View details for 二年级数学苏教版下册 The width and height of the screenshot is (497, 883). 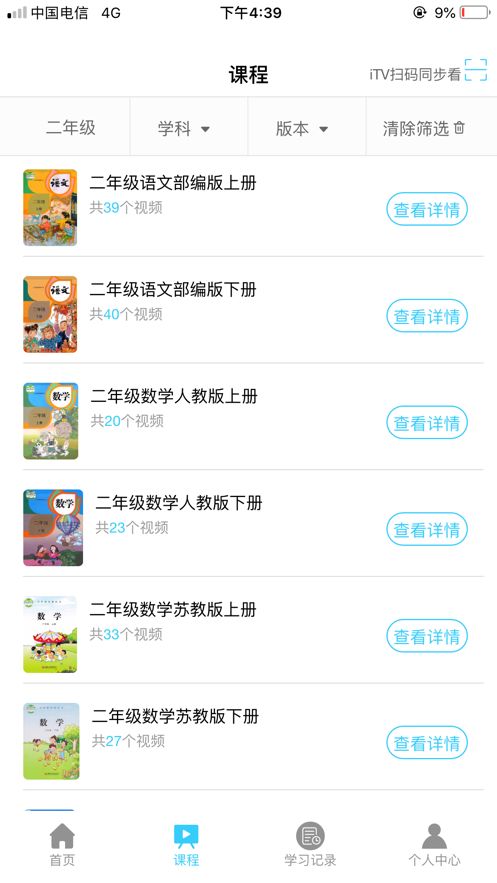point(427,743)
